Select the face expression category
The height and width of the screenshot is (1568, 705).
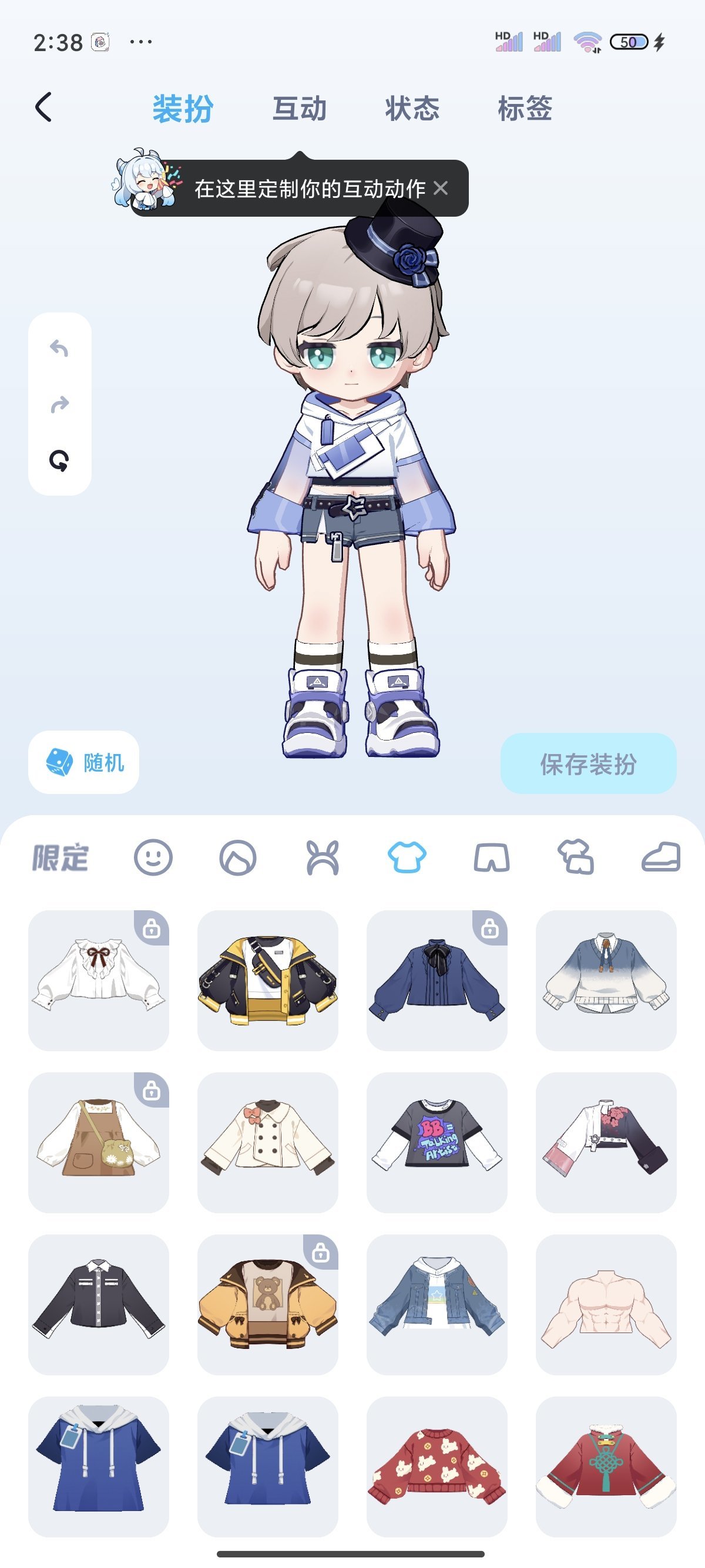pos(153,857)
